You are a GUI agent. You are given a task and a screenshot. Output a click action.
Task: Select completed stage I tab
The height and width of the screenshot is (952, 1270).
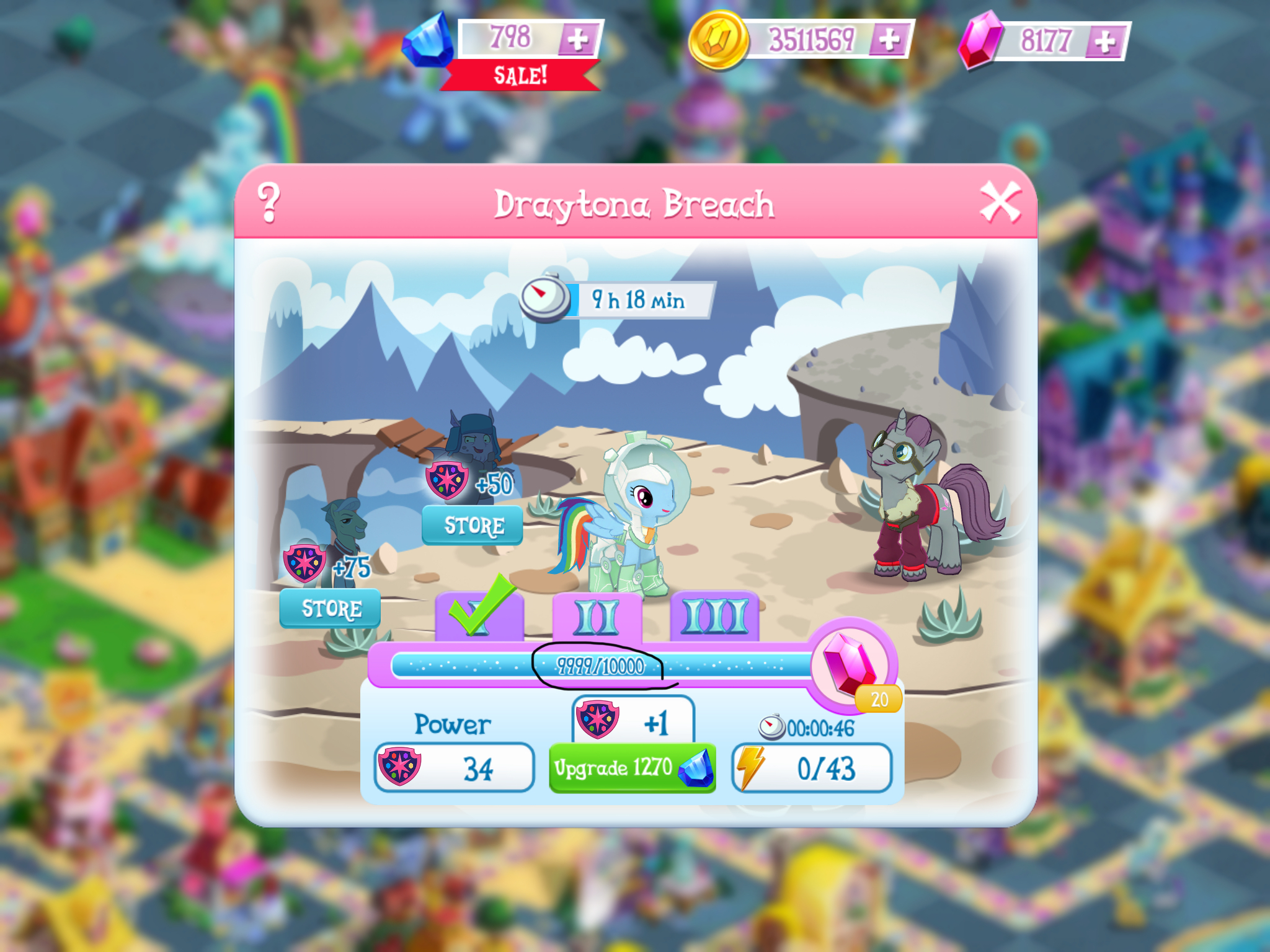tap(479, 616)
